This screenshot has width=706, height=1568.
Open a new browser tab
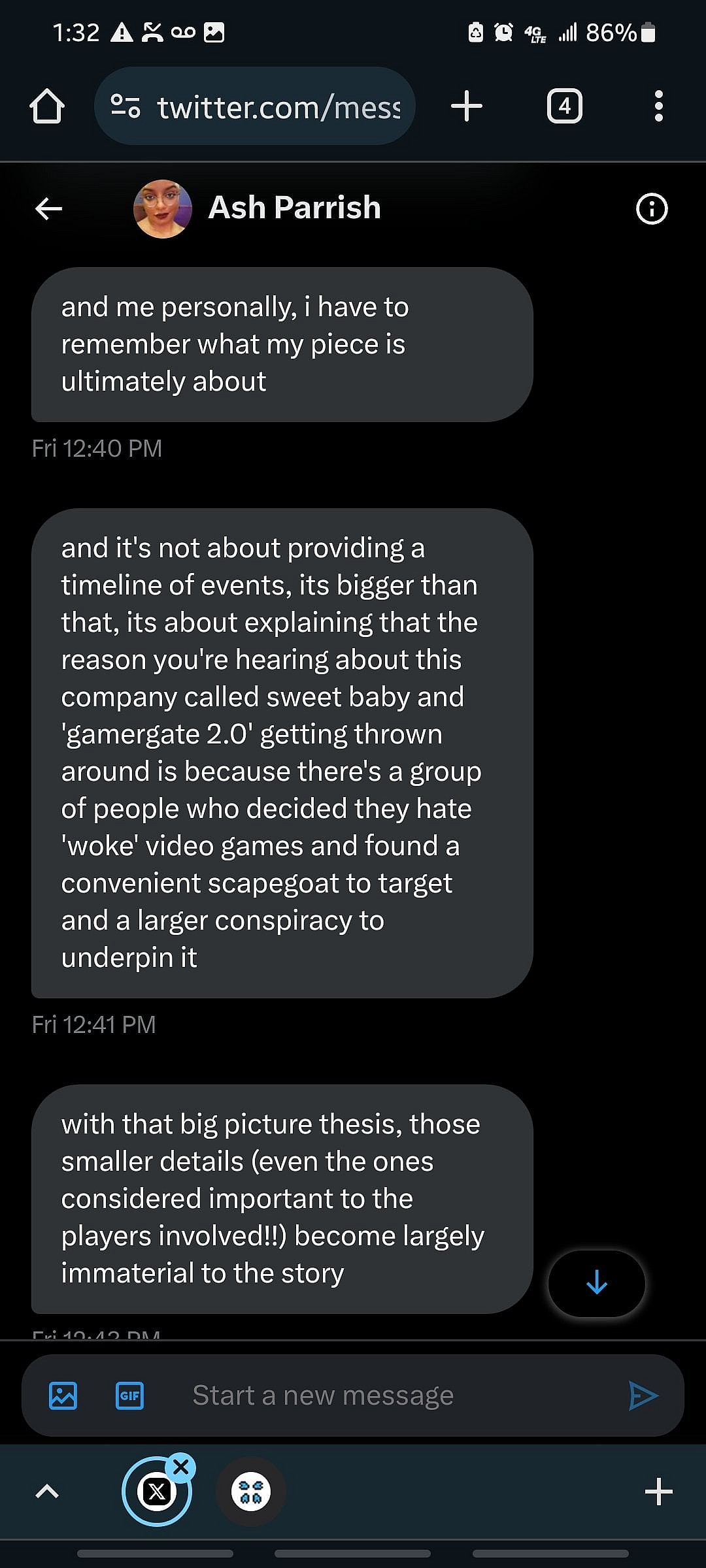pos(466,106)
